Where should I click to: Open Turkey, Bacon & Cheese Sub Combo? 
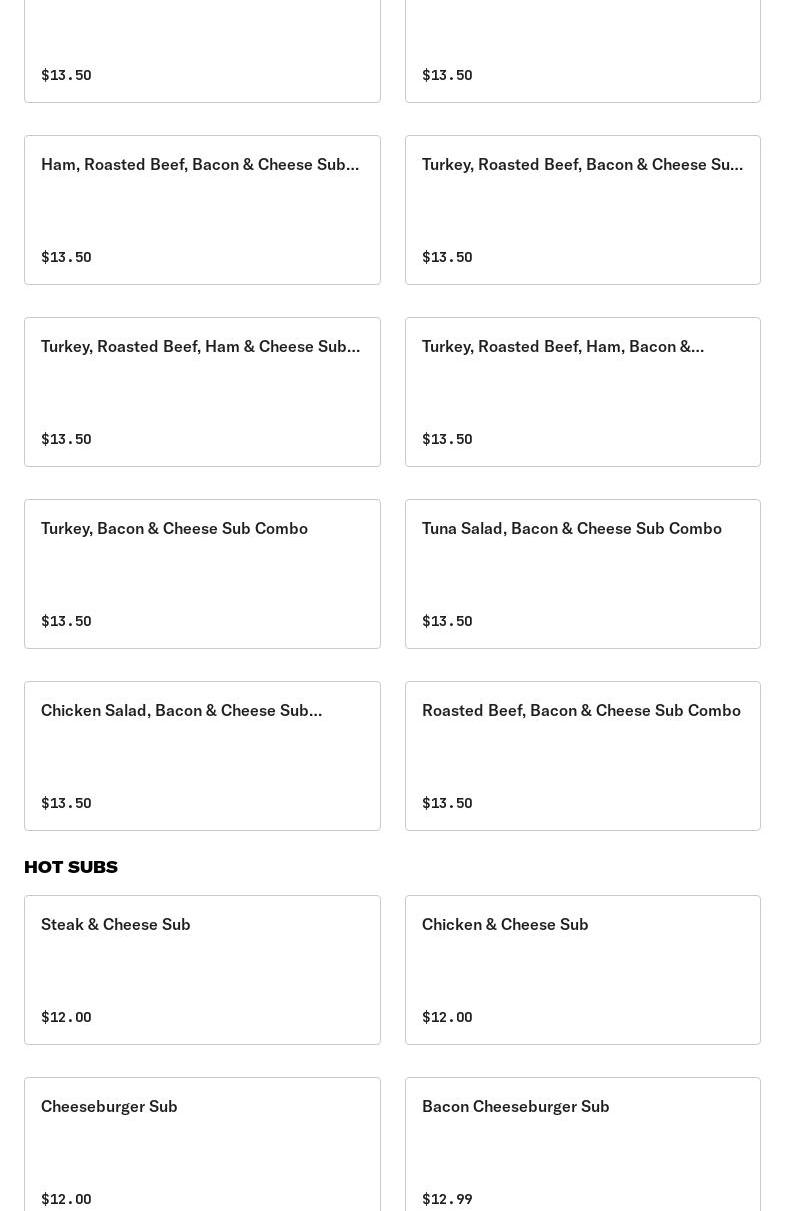202,574
